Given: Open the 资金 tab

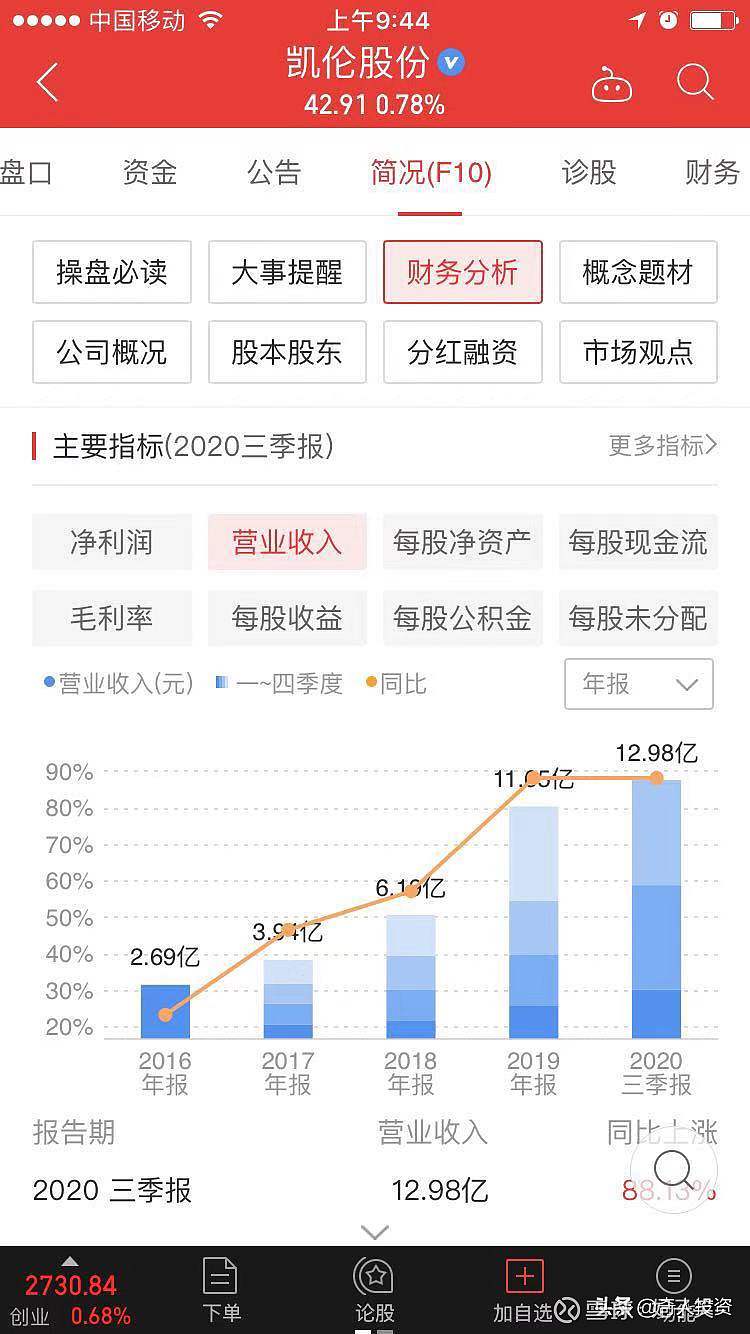Looking at the screenshot, I should click(x=148, y=172).
